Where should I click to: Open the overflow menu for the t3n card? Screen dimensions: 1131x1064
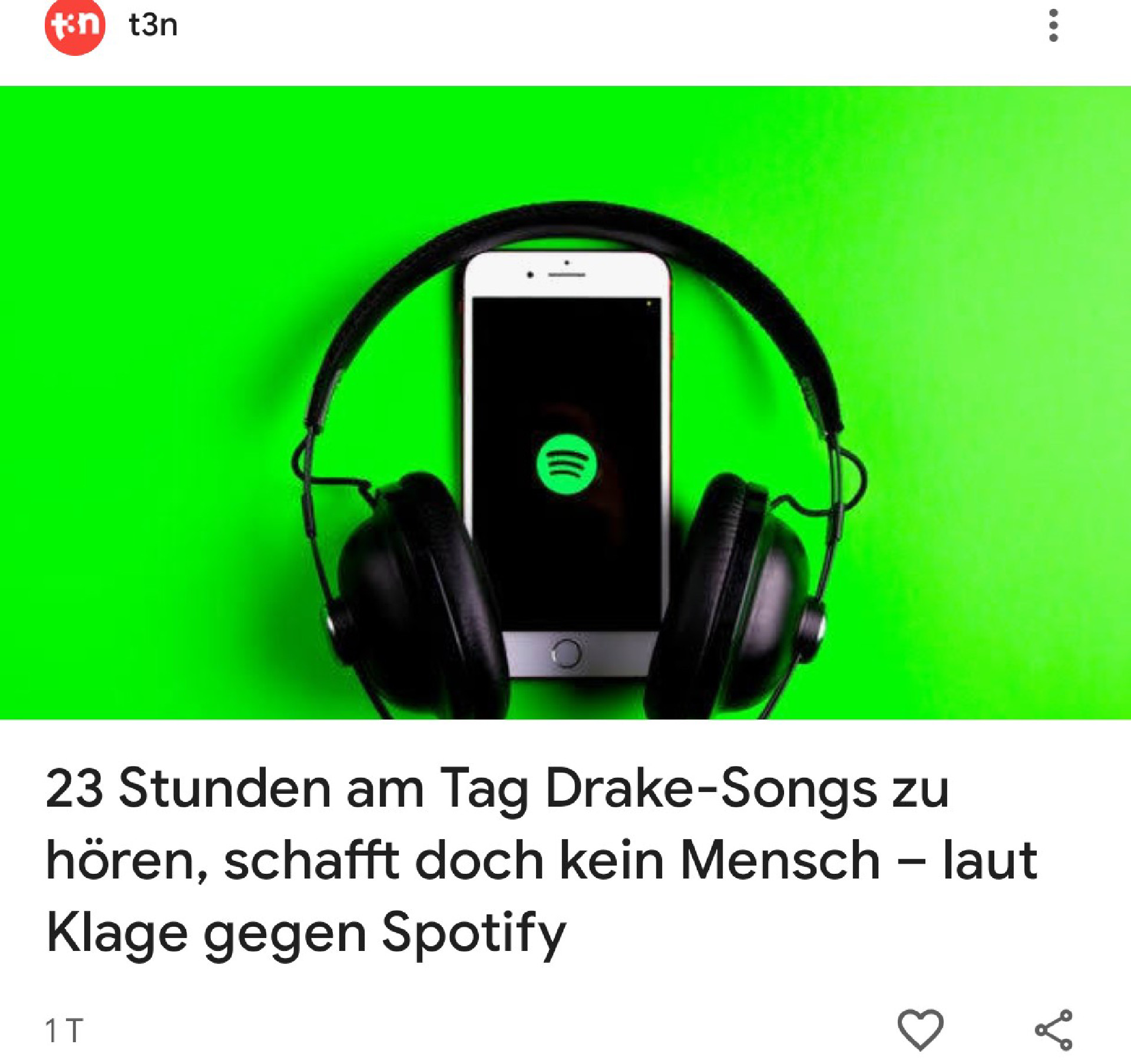pos(1053,26)
